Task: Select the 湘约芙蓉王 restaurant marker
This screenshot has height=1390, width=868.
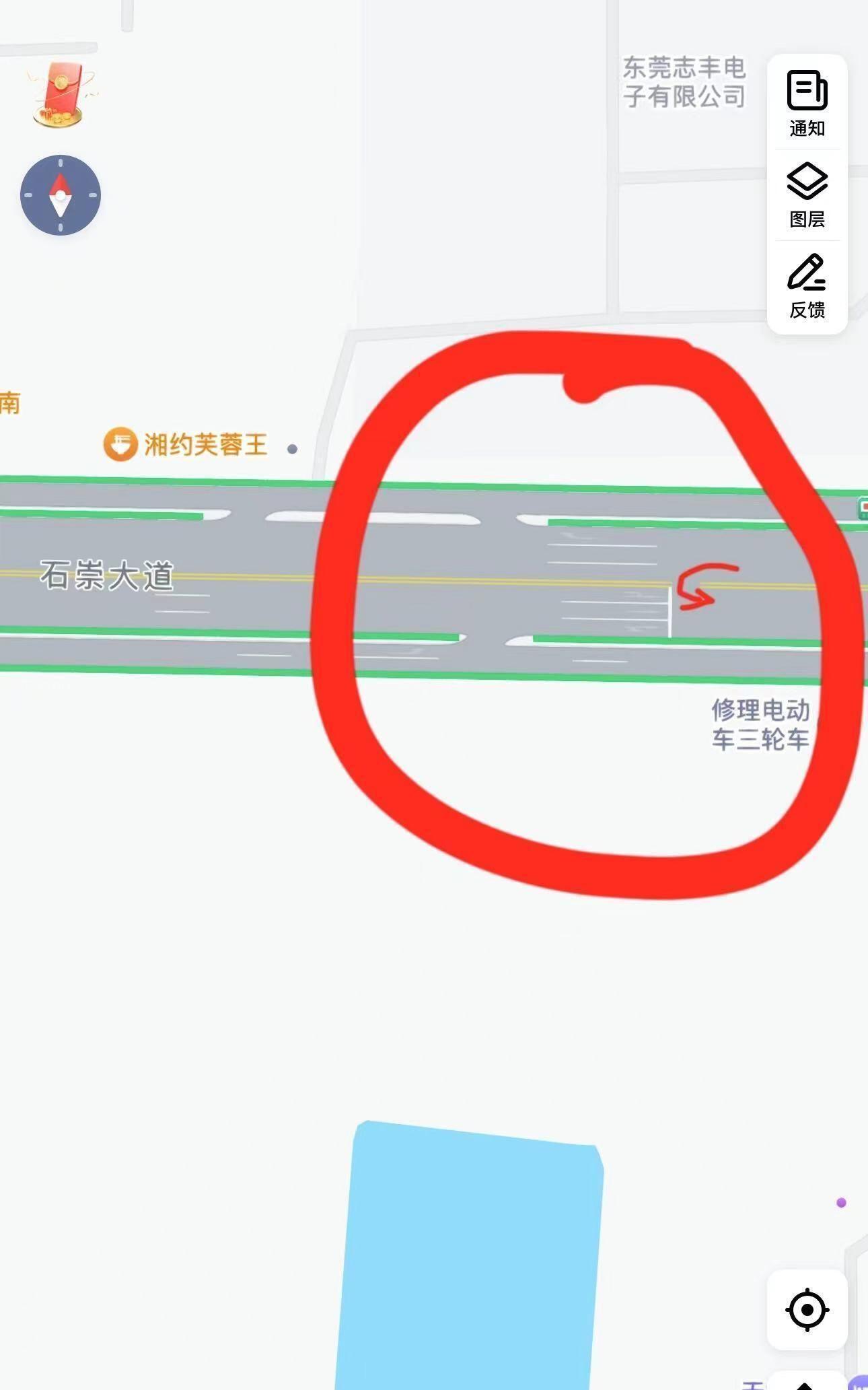Action: coord(121,444)
